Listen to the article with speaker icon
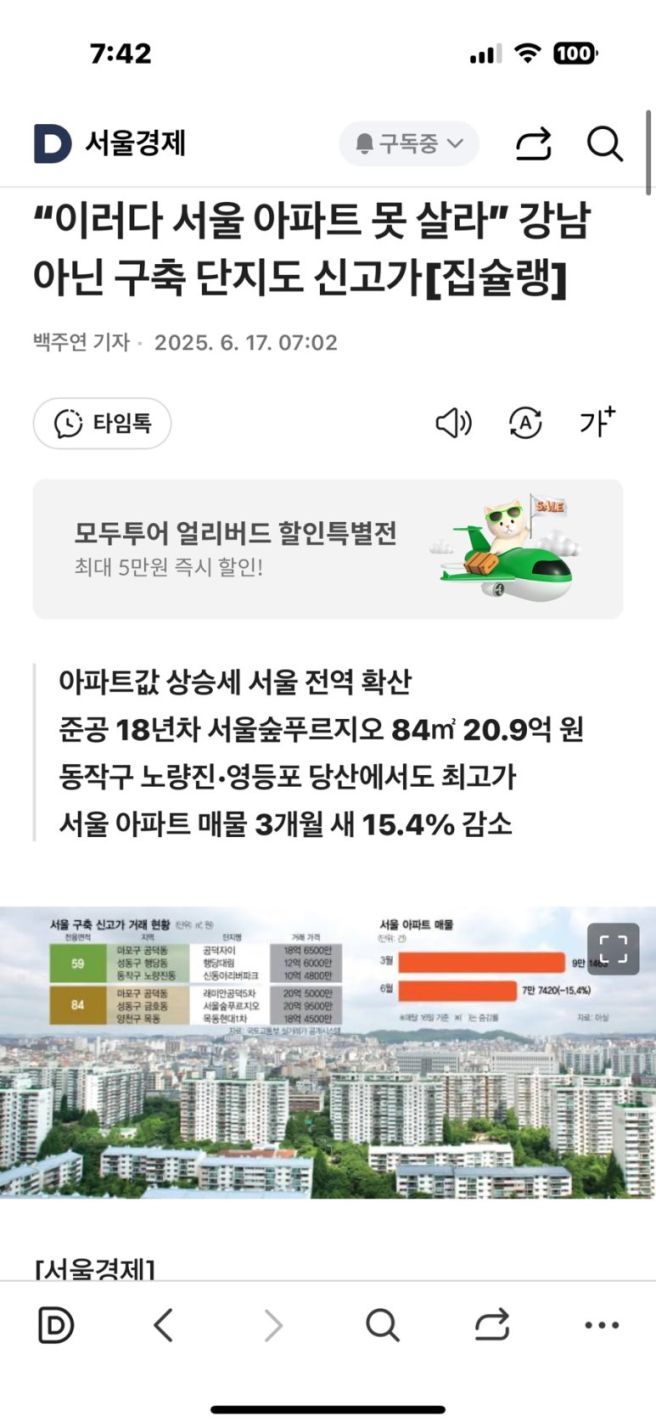The image size is (656, 1427). 453,423
